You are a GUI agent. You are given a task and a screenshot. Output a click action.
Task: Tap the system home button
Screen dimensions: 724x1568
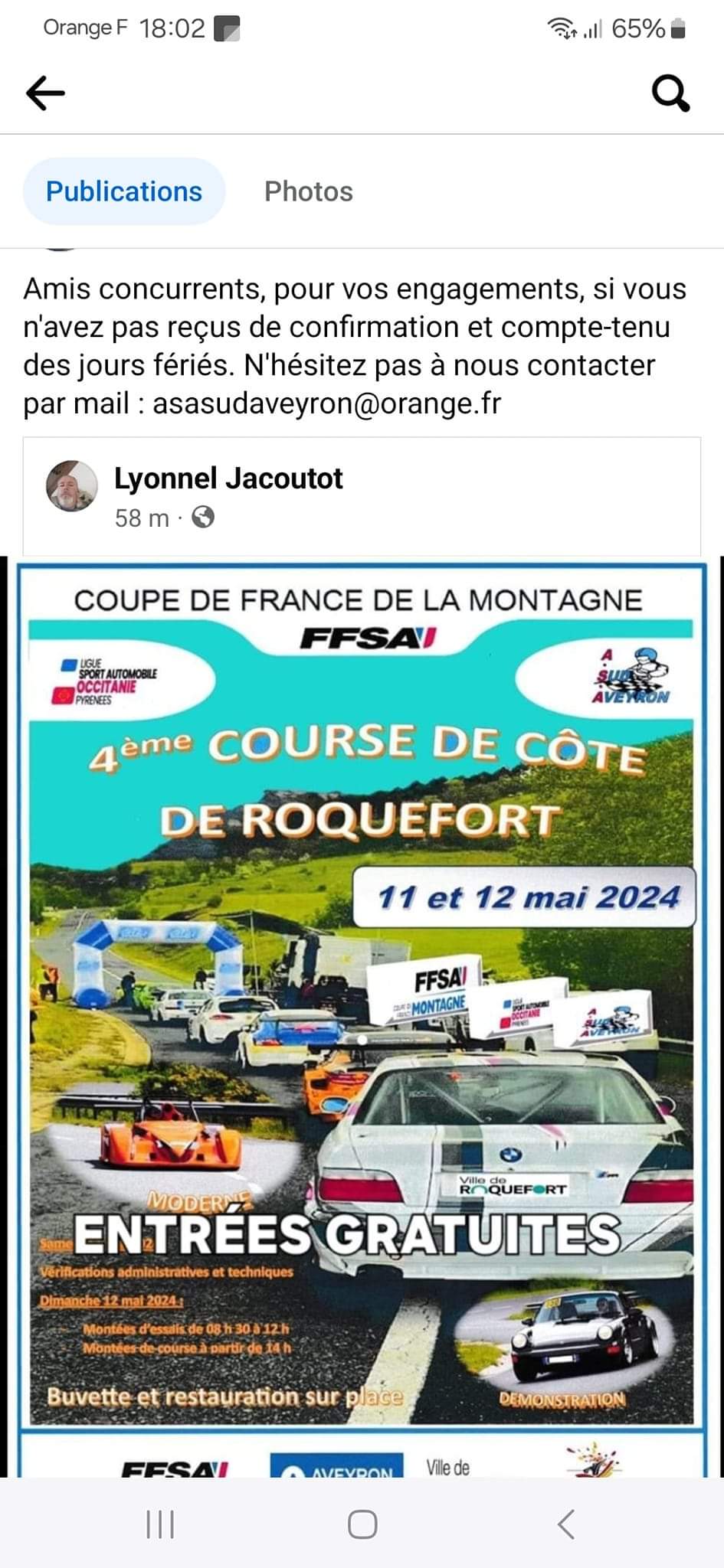tap(362, 1524)
